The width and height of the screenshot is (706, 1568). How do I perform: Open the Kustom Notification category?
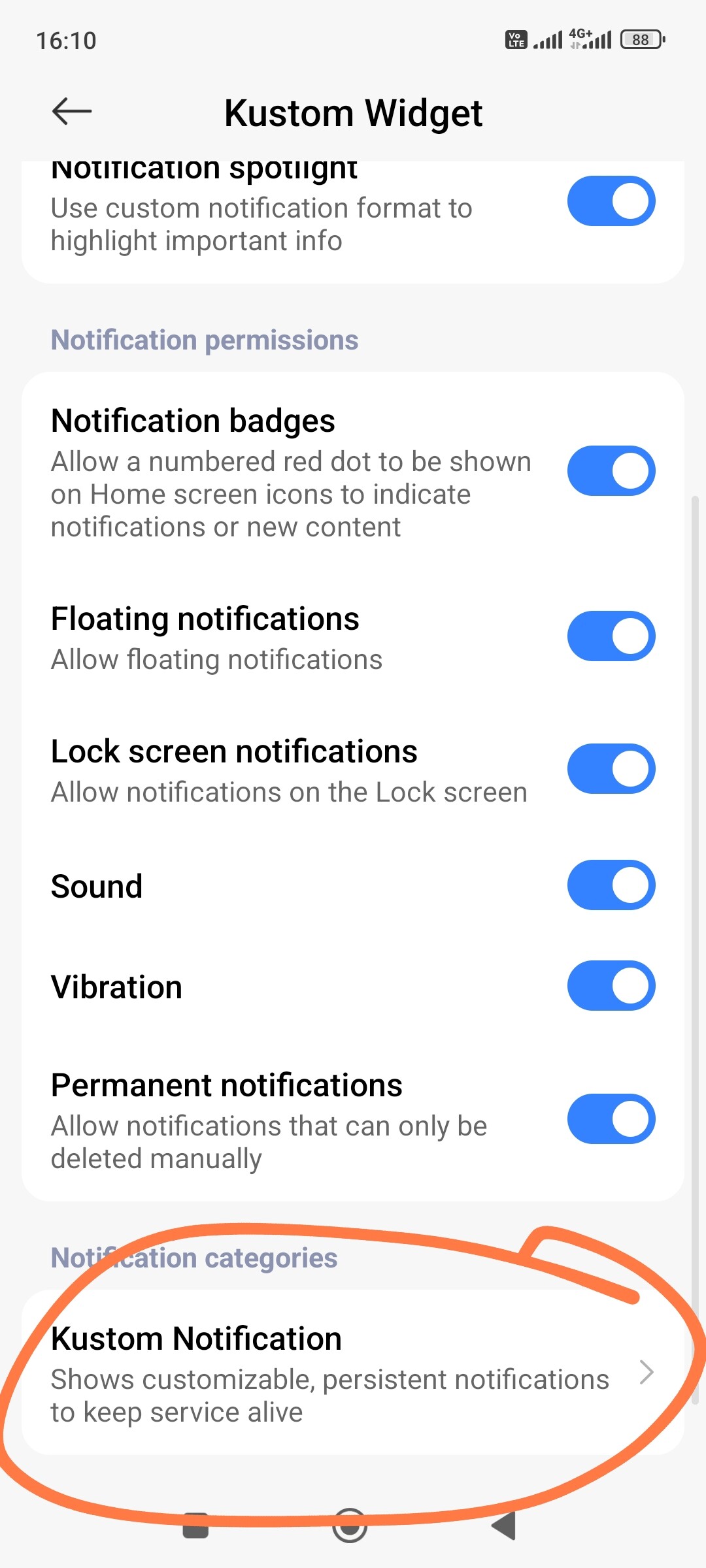click(x=353, y=1373)
